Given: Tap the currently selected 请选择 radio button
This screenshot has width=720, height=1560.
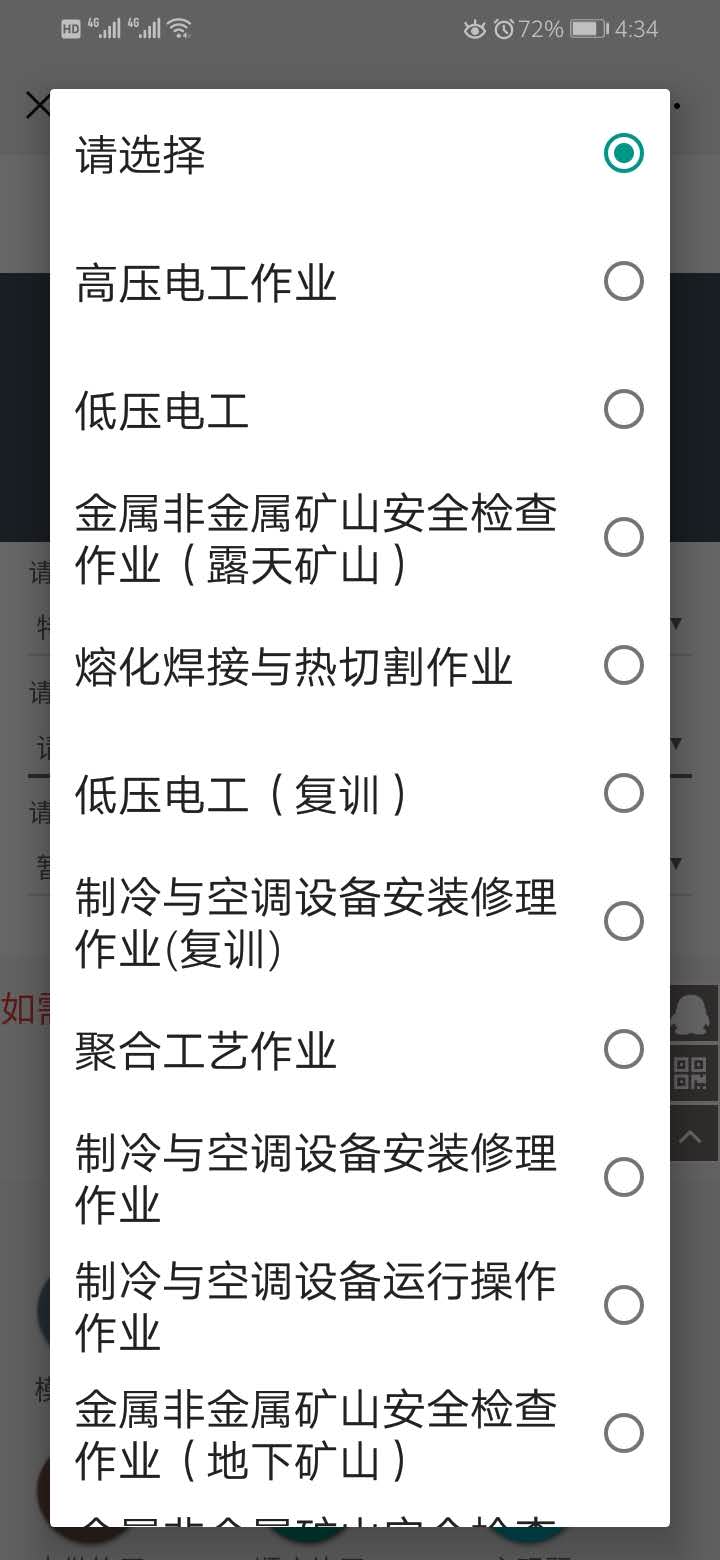Looking at the screenshot, I should pos(624,153).
